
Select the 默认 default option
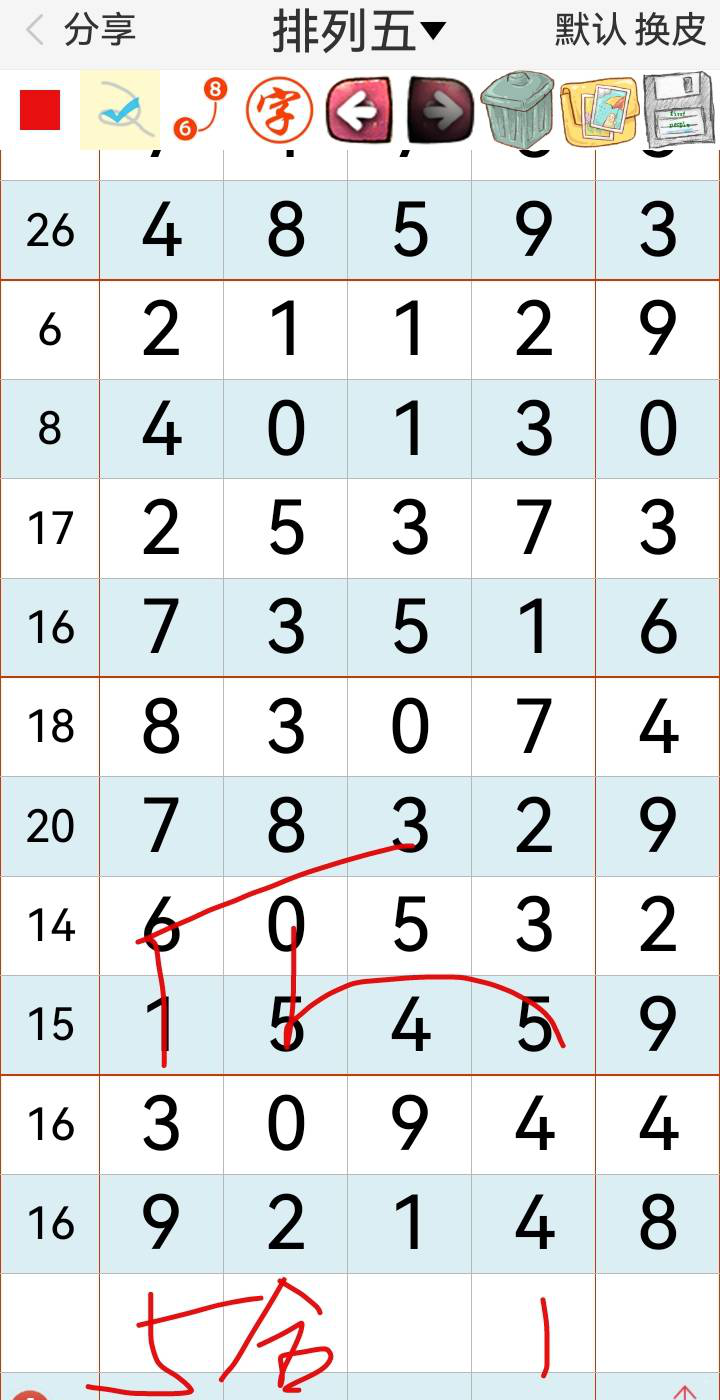point(588,31)
